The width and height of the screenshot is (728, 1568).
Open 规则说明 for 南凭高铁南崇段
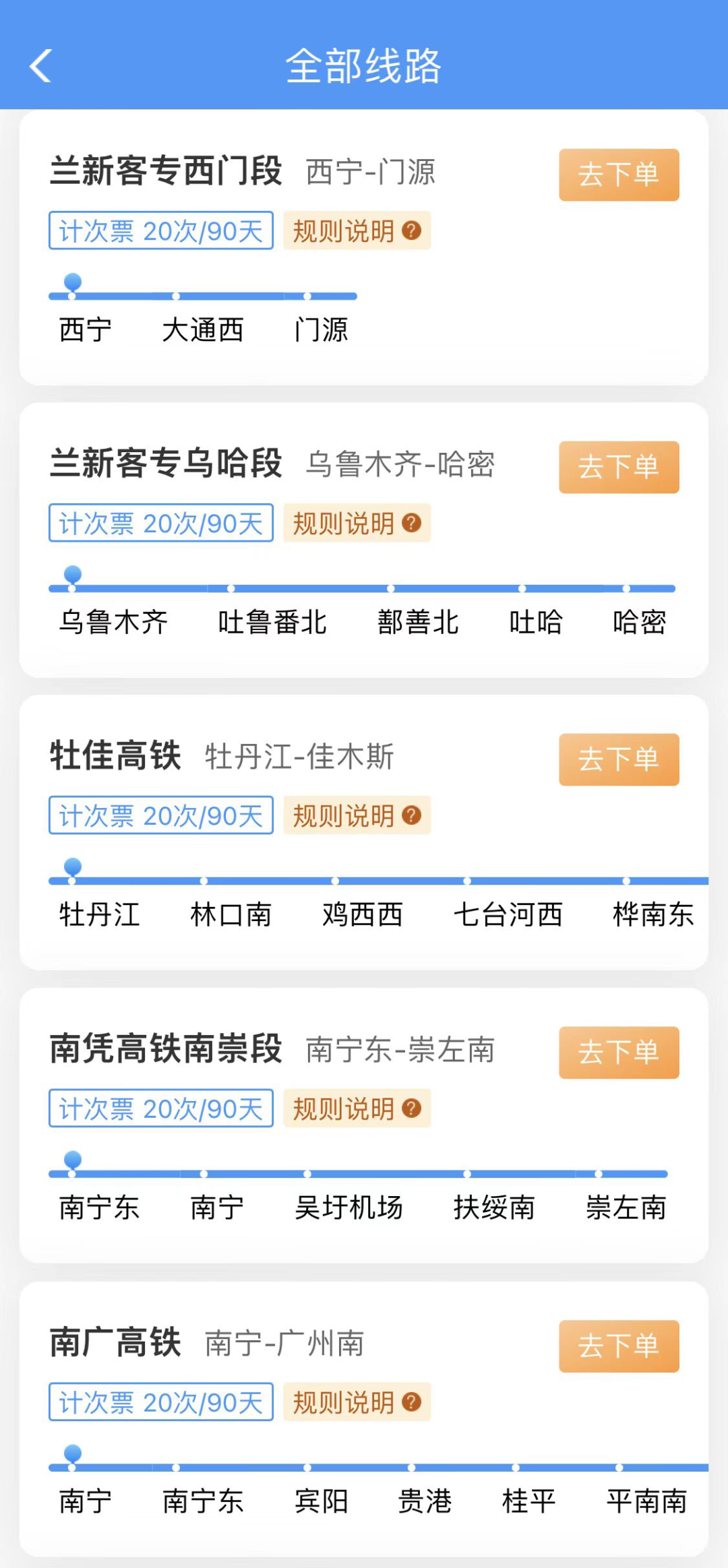[x=357, y=1108]
